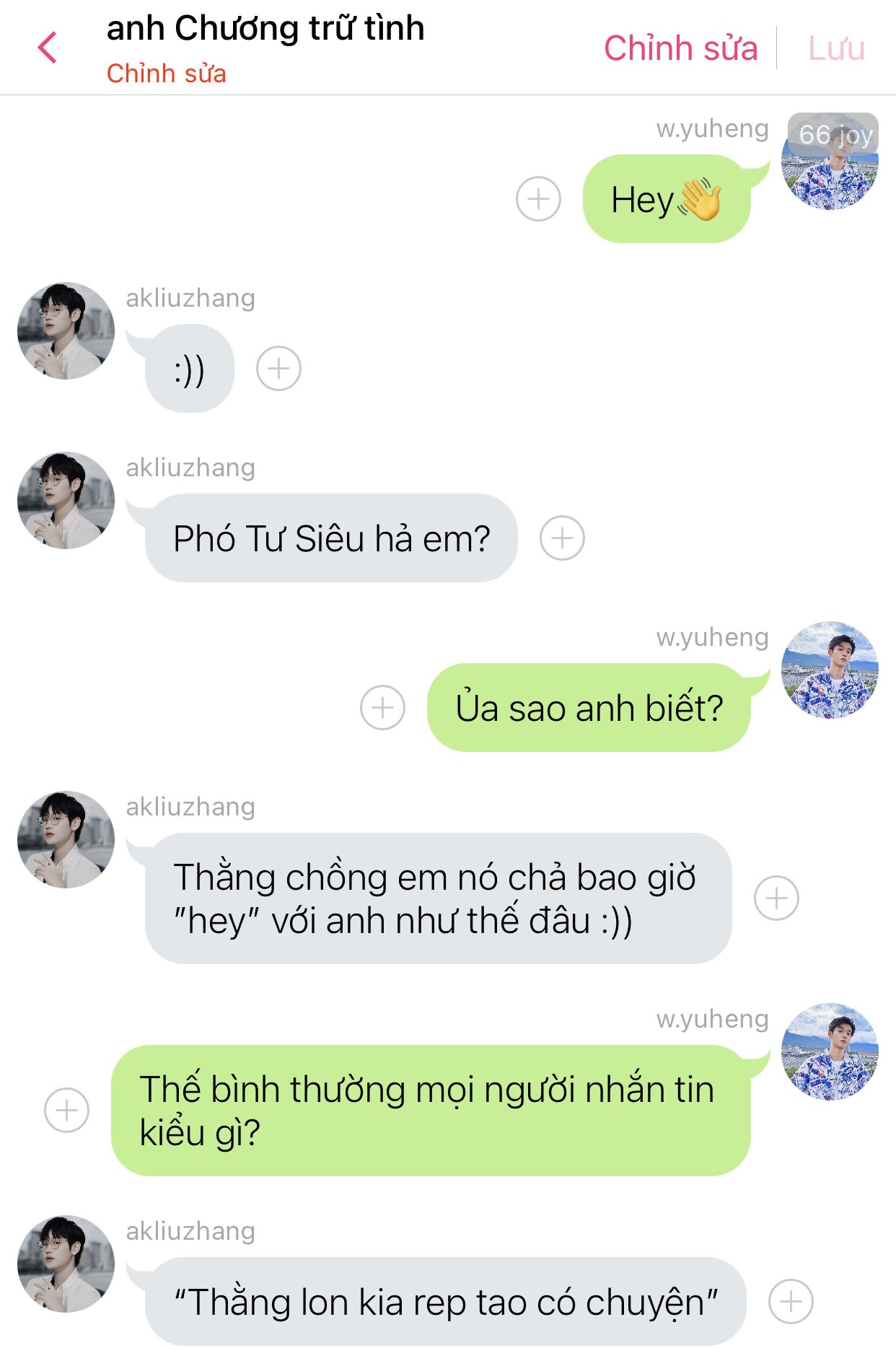896x1348 pixels.
Task: Tap the plus beside "Ủa sao anh biết?"
Action: [x=382, y=708]
